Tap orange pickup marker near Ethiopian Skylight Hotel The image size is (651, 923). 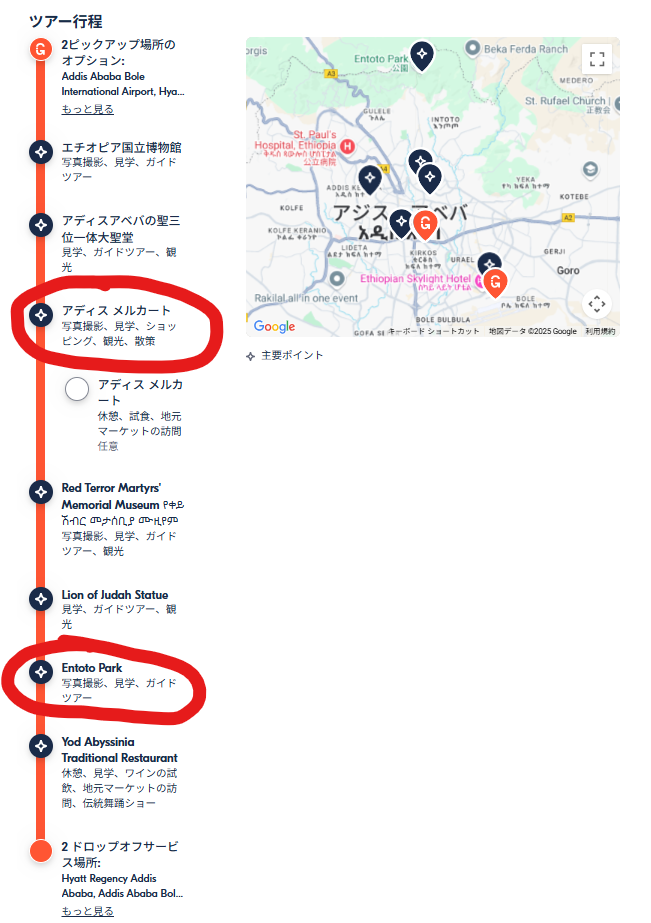click(x=495, y=283)
